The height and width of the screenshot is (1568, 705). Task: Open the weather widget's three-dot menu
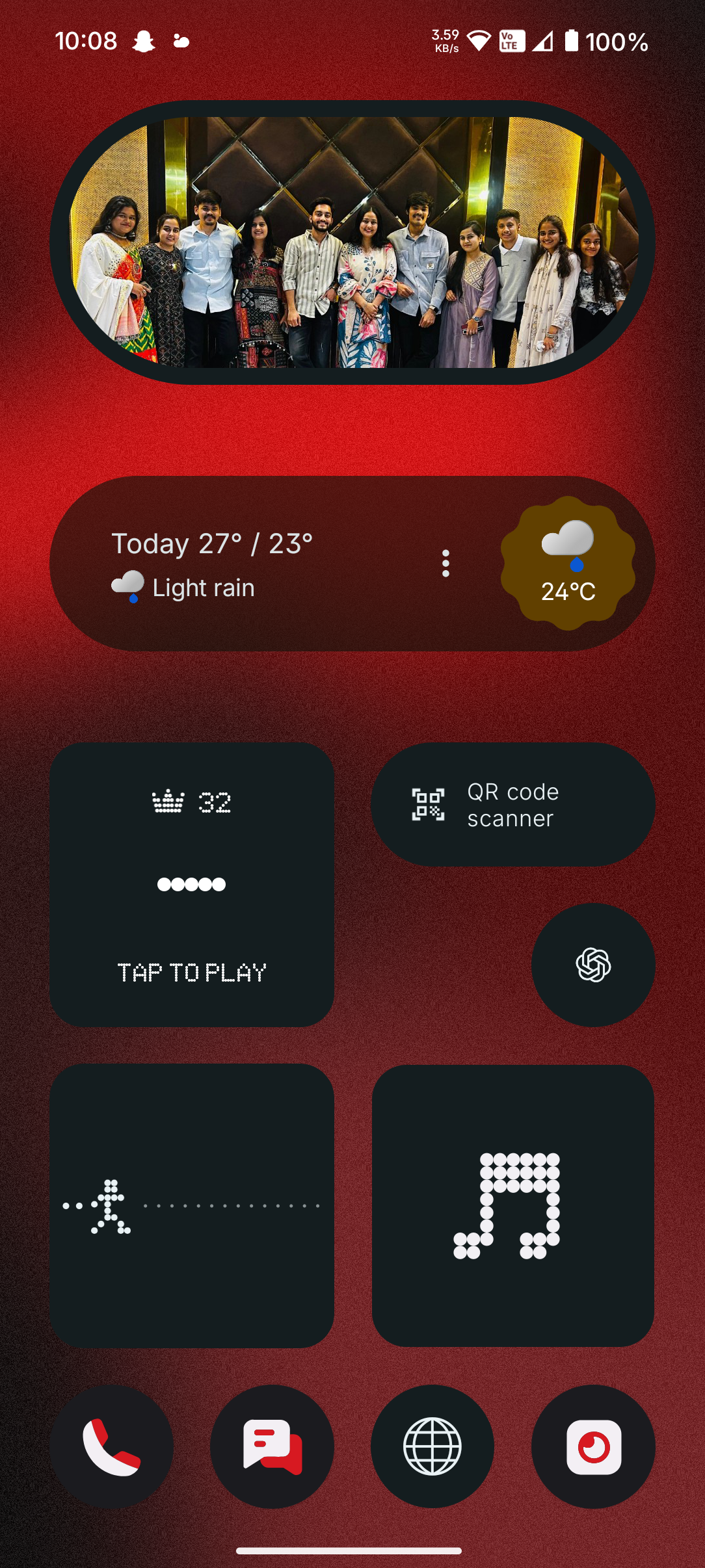point(446,564)
